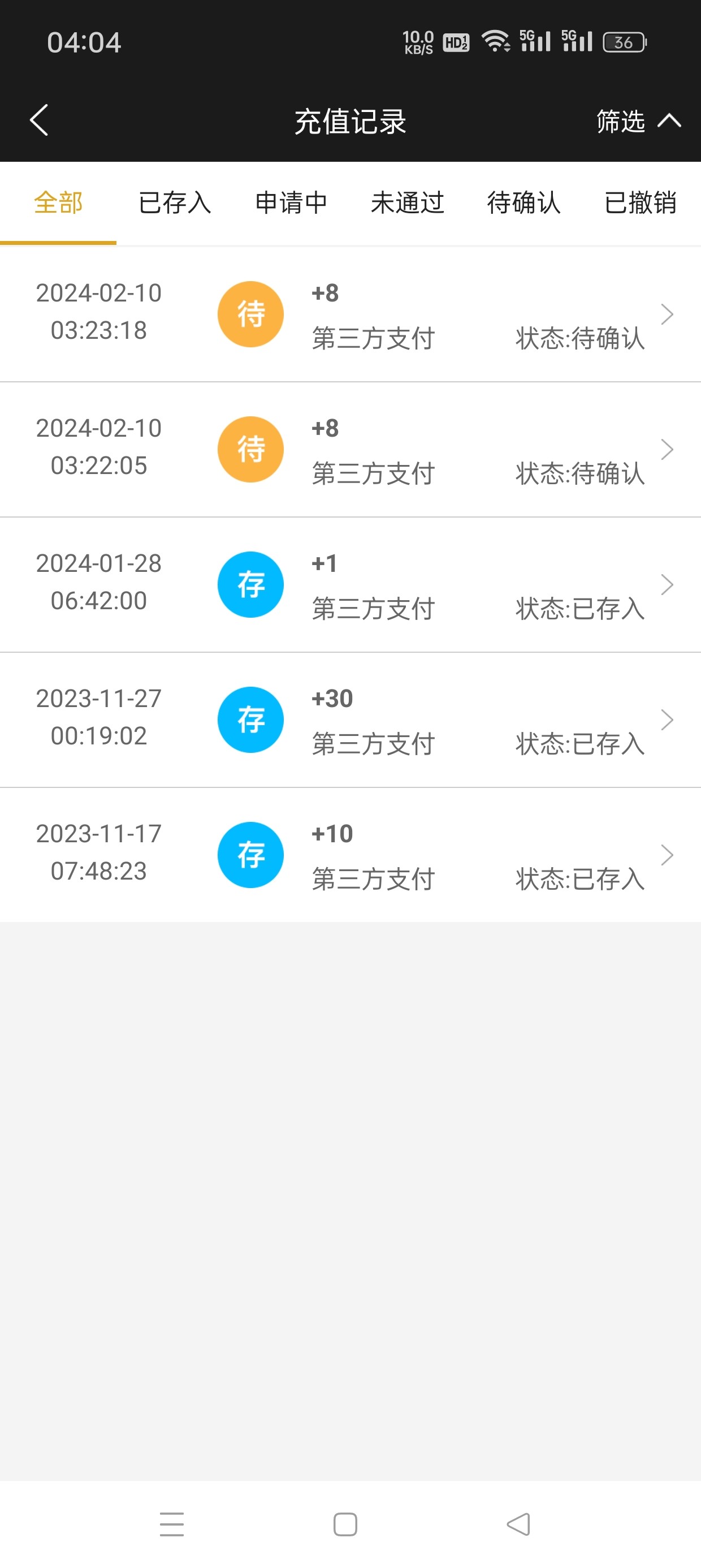
Task: Tap the back arrow in the top bar
Action: 39,120
